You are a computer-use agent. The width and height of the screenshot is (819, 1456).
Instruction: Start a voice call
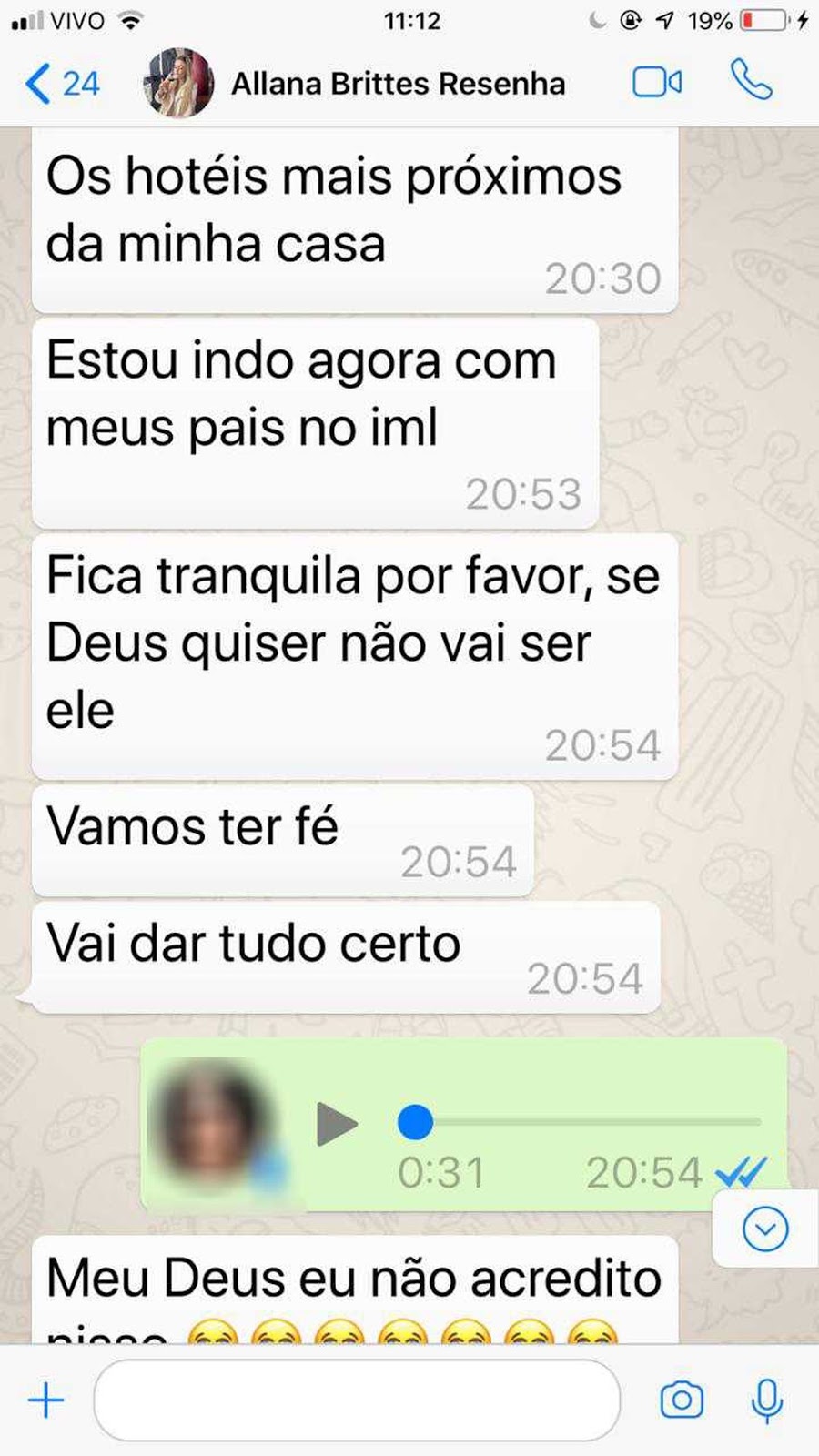click(752, 82)
